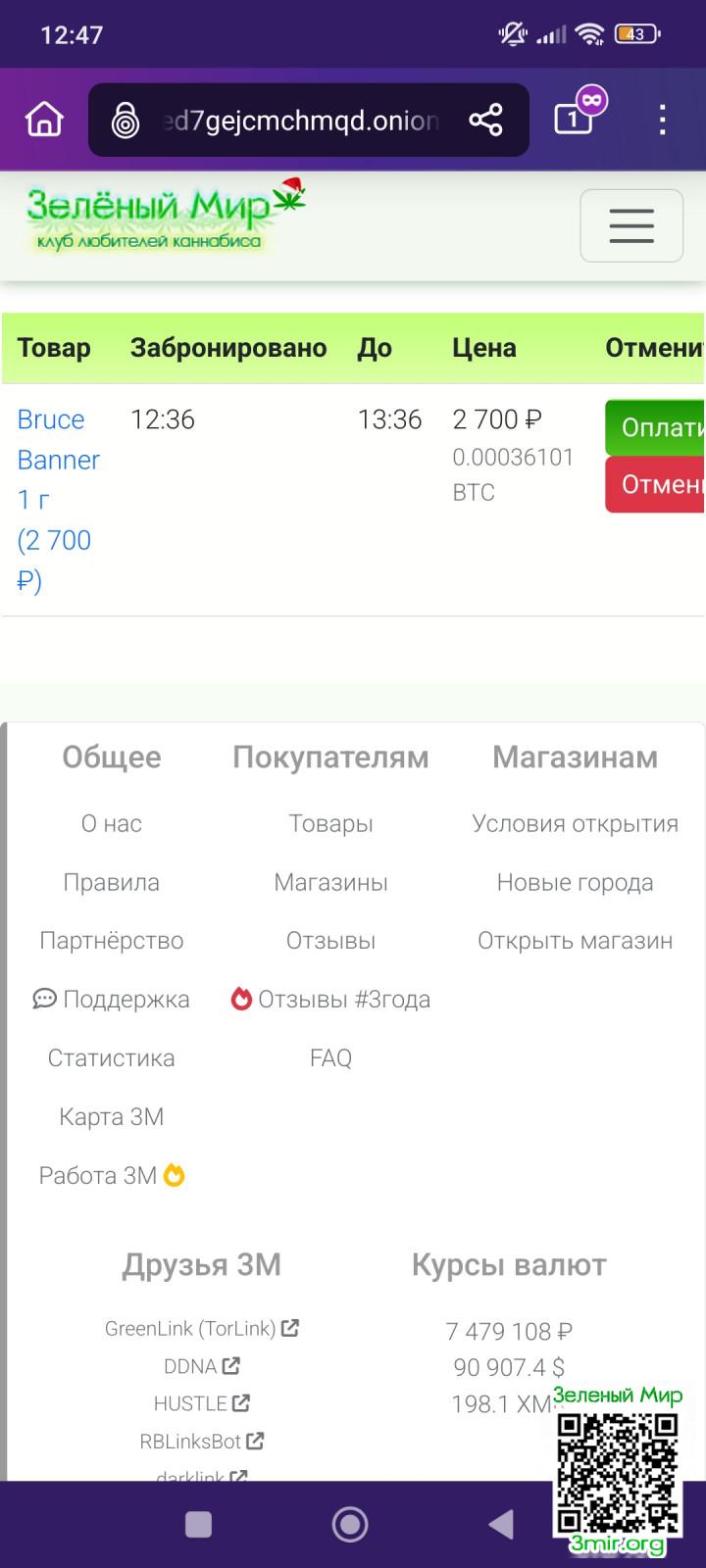
Task: Open the Условия открытия link
Action: click(575, 823)
